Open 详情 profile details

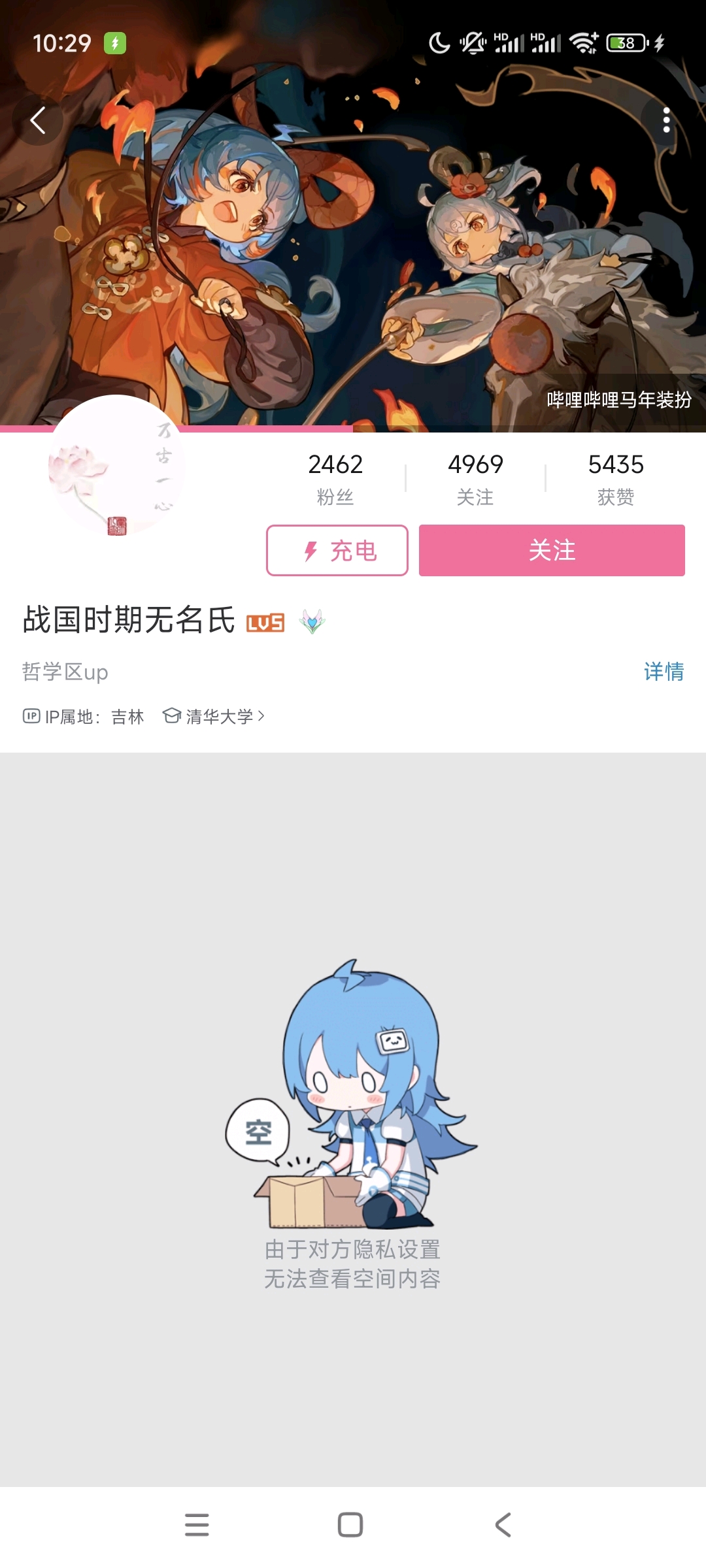[664, 672]
